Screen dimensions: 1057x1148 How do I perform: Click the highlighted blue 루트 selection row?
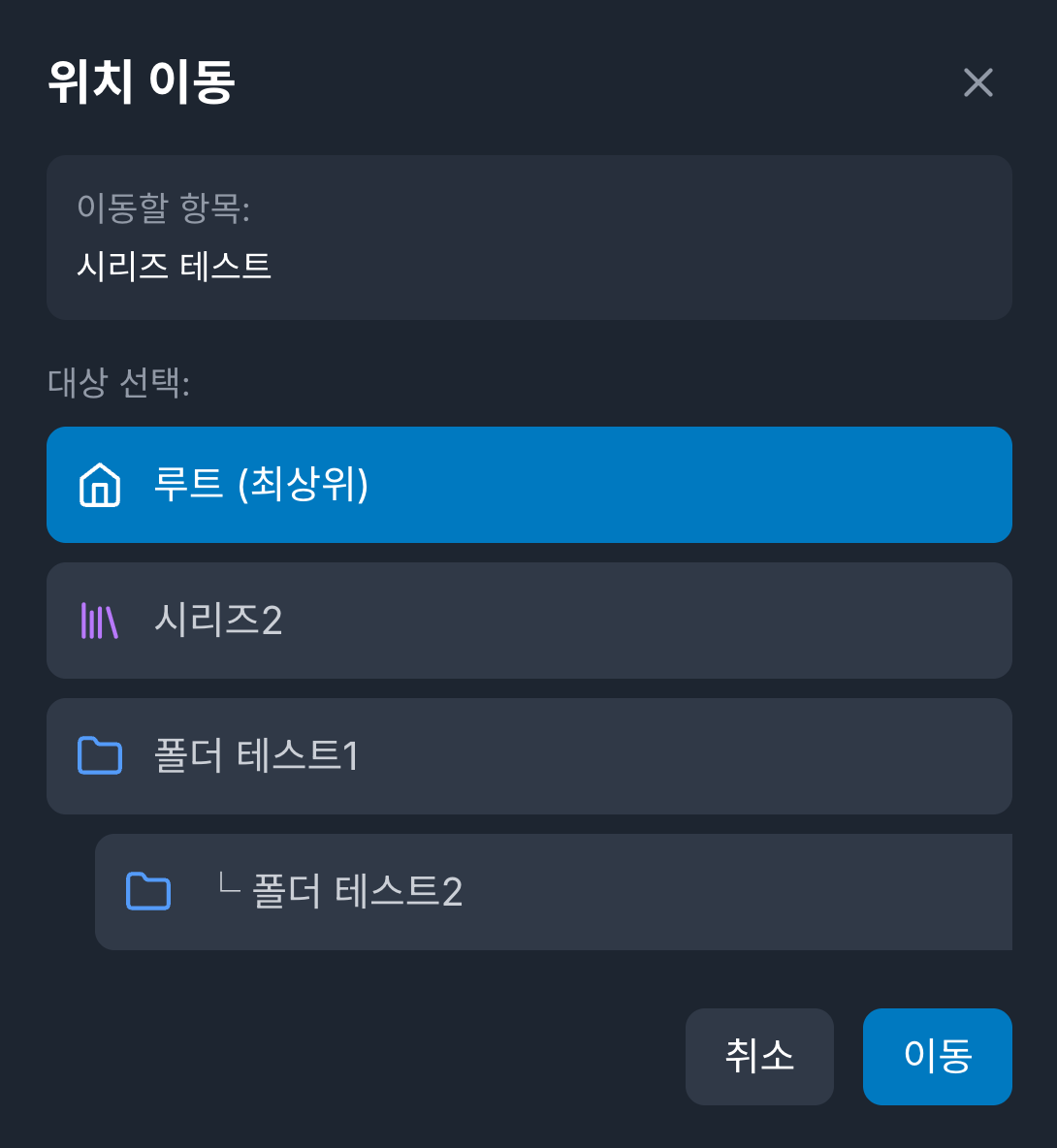pyautogui.click(x=528, y=485)
